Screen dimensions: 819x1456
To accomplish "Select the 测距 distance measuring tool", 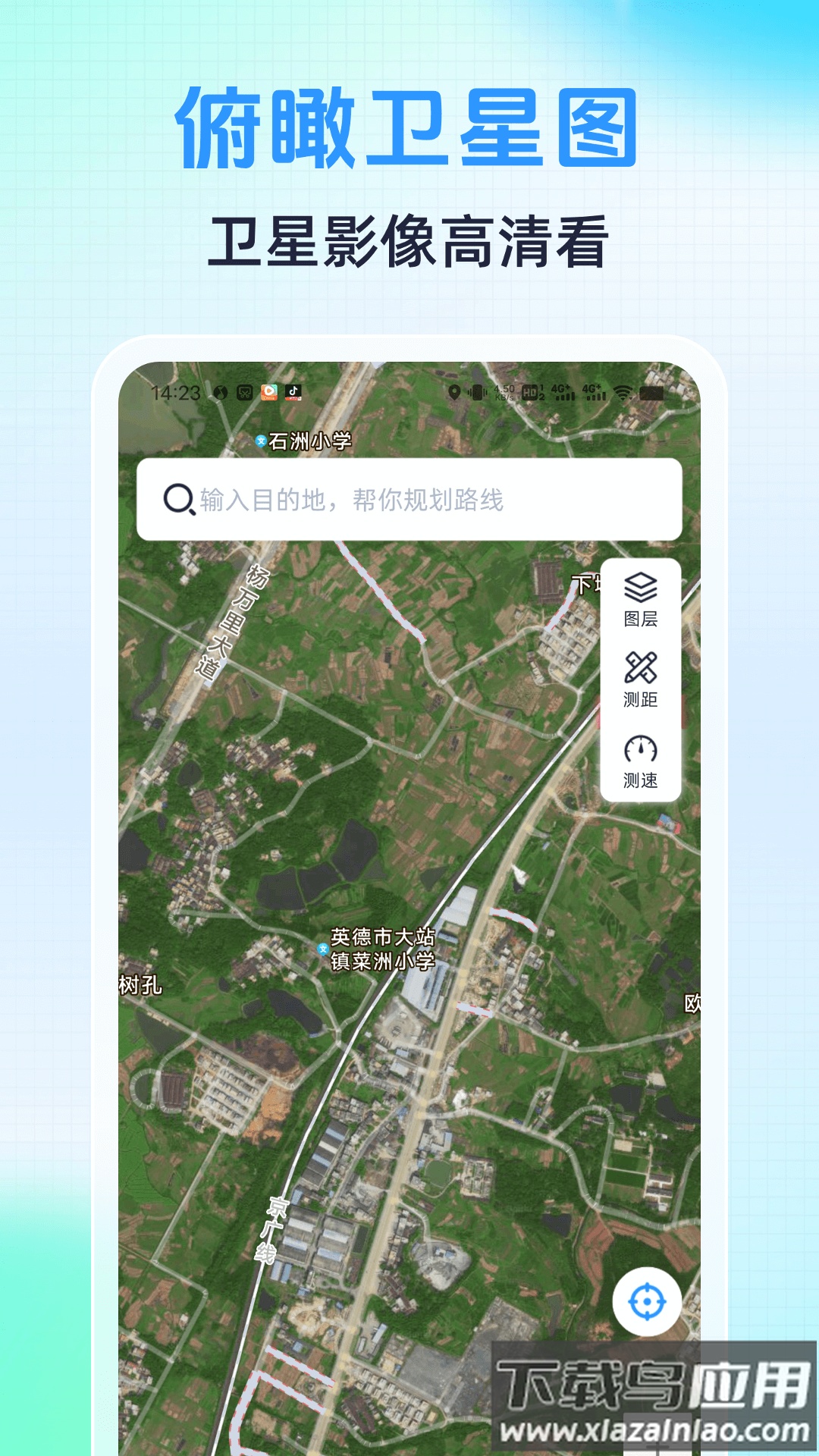I will pyautogui.click(x=641, y=667).
